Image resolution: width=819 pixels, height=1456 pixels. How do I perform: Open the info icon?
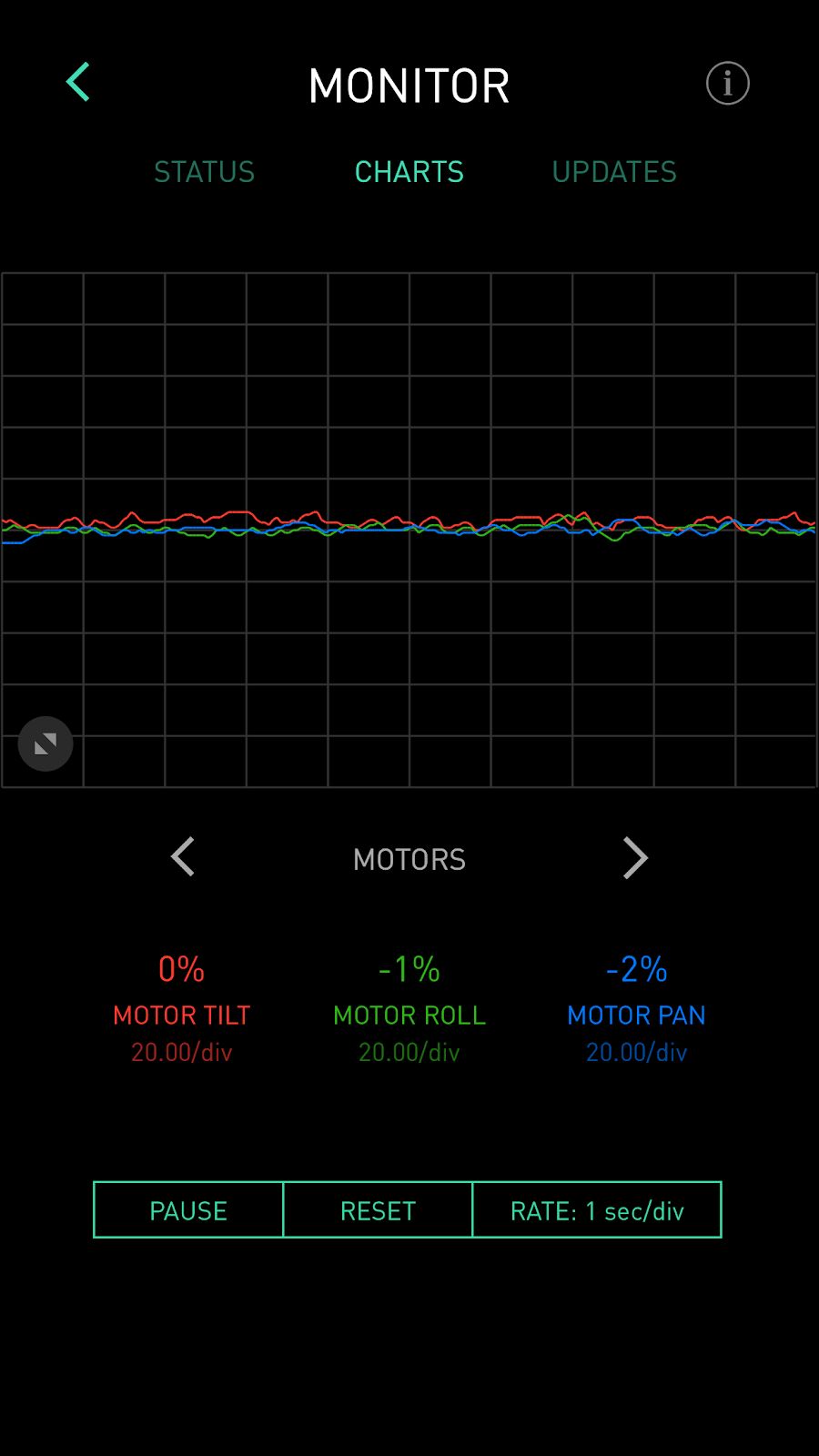tap(727, 84)
